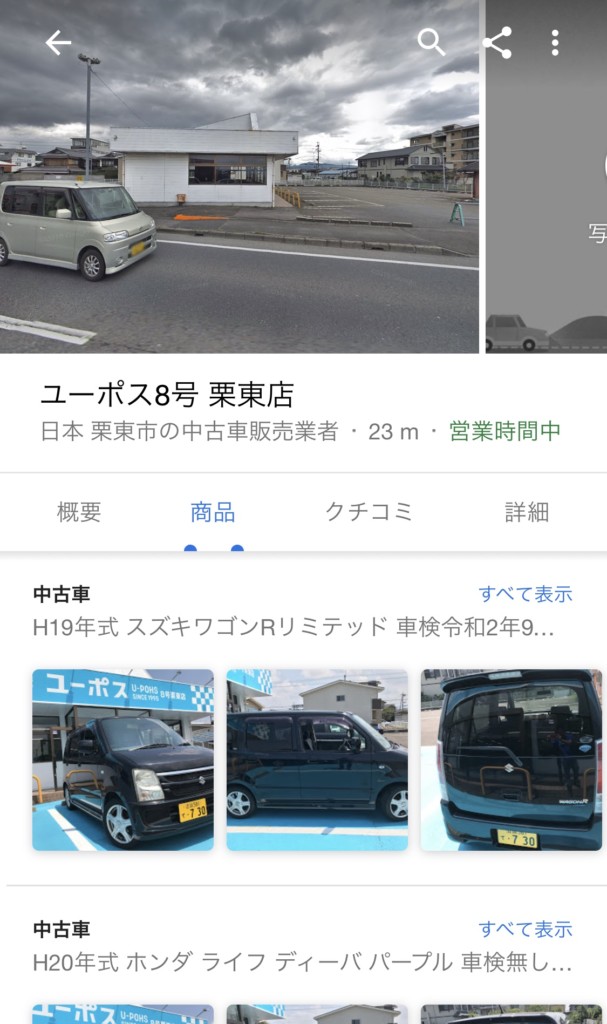Open the three-dot overflow menu
Screen dimensions: 607x1024
[x=555, y=43]
